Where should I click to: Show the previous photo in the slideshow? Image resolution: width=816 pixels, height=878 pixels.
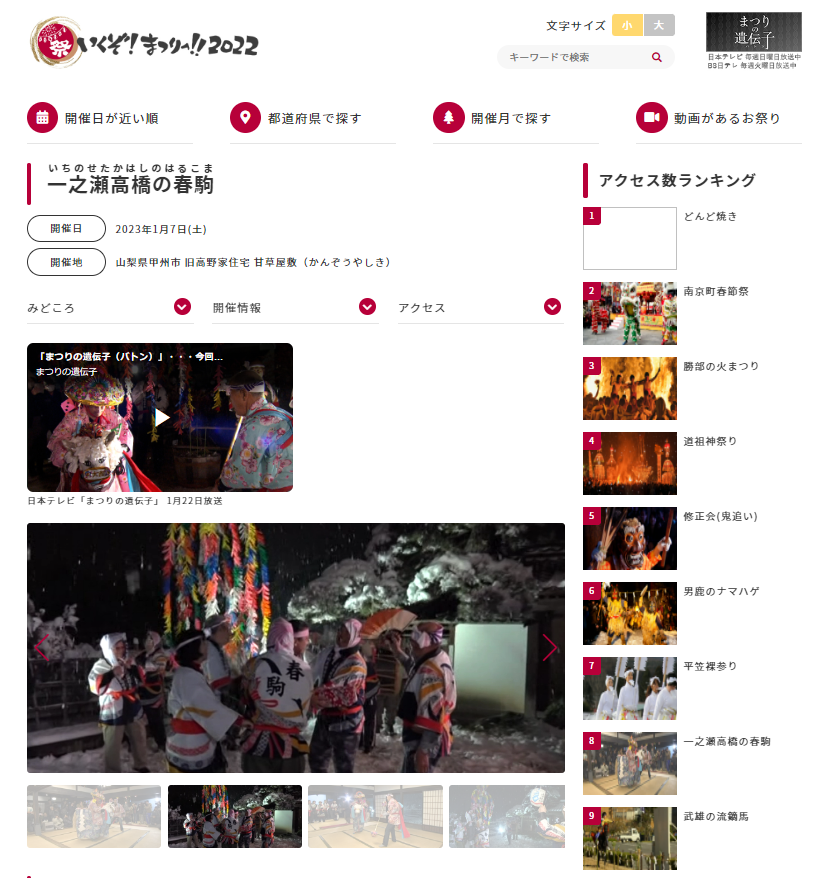point(42,648)
